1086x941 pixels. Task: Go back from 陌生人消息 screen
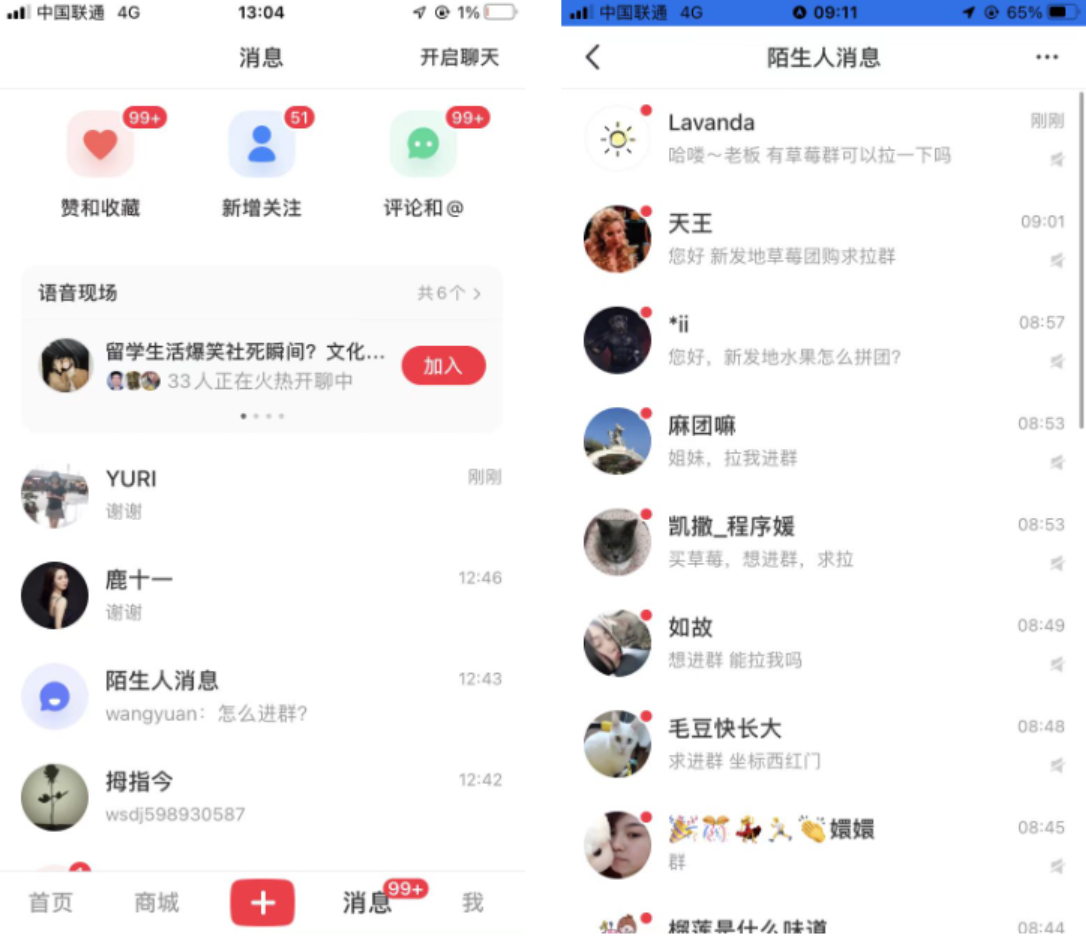[593, 58]
